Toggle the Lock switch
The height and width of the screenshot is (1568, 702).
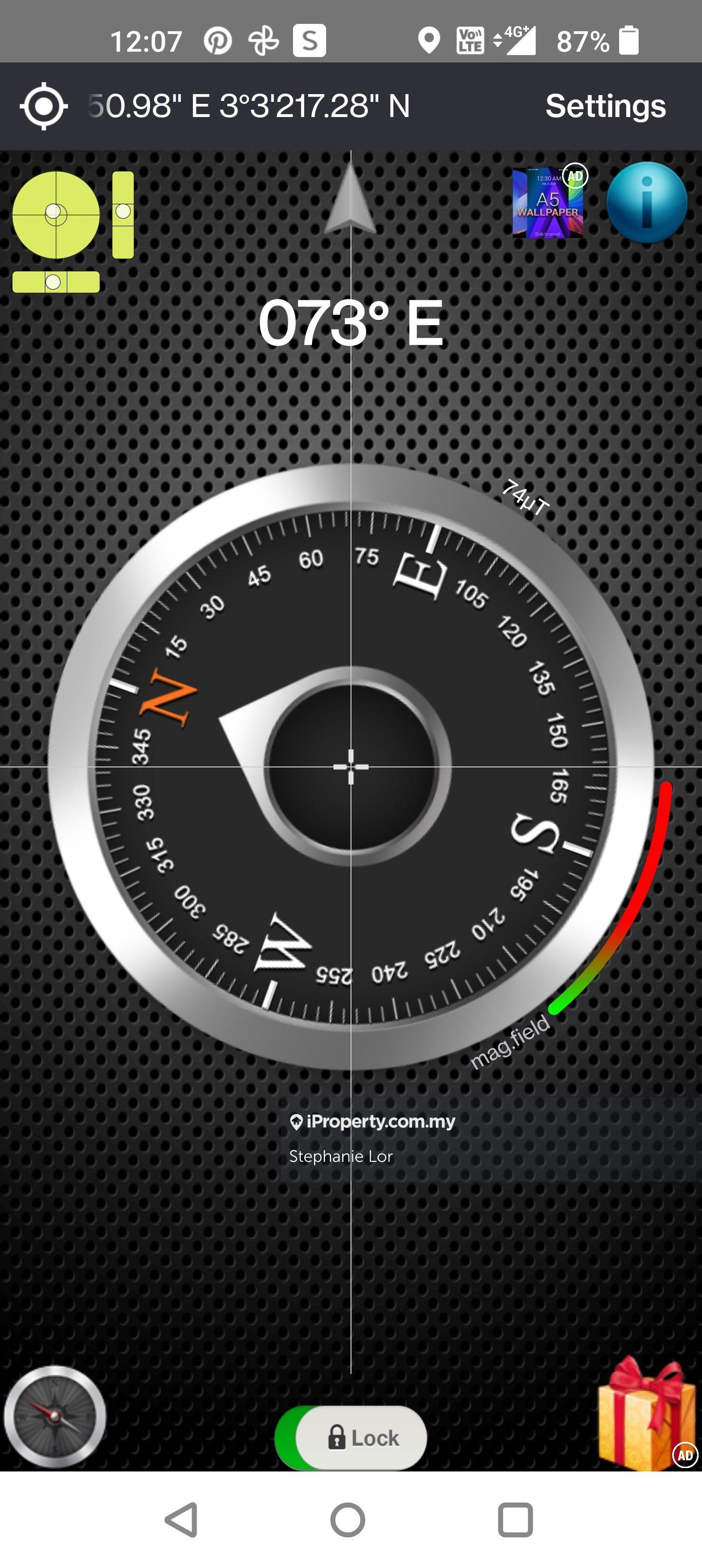tap(351, 1438)
